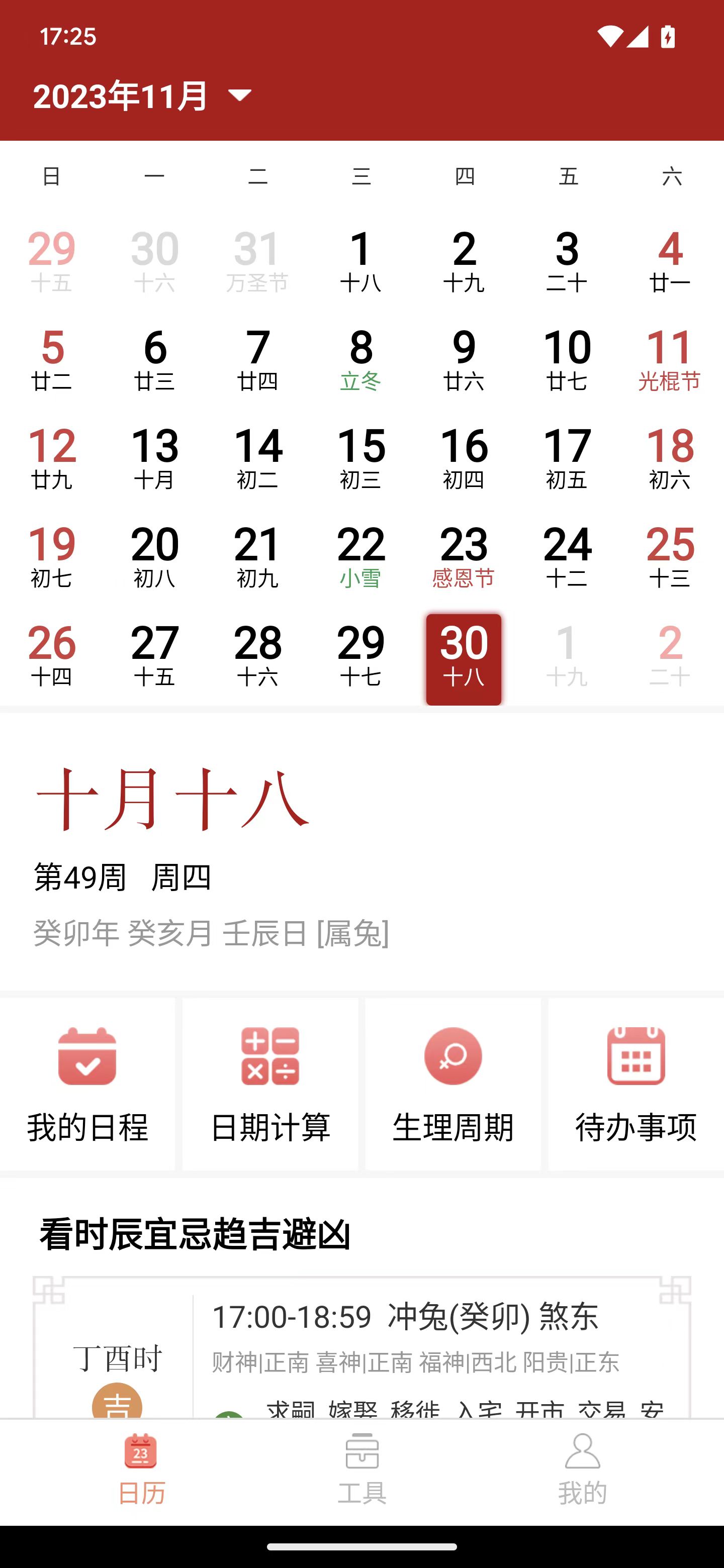This screenshot has height=1568, width=724.
Task: Select December 2 in the next month
Action: (670, 655)
